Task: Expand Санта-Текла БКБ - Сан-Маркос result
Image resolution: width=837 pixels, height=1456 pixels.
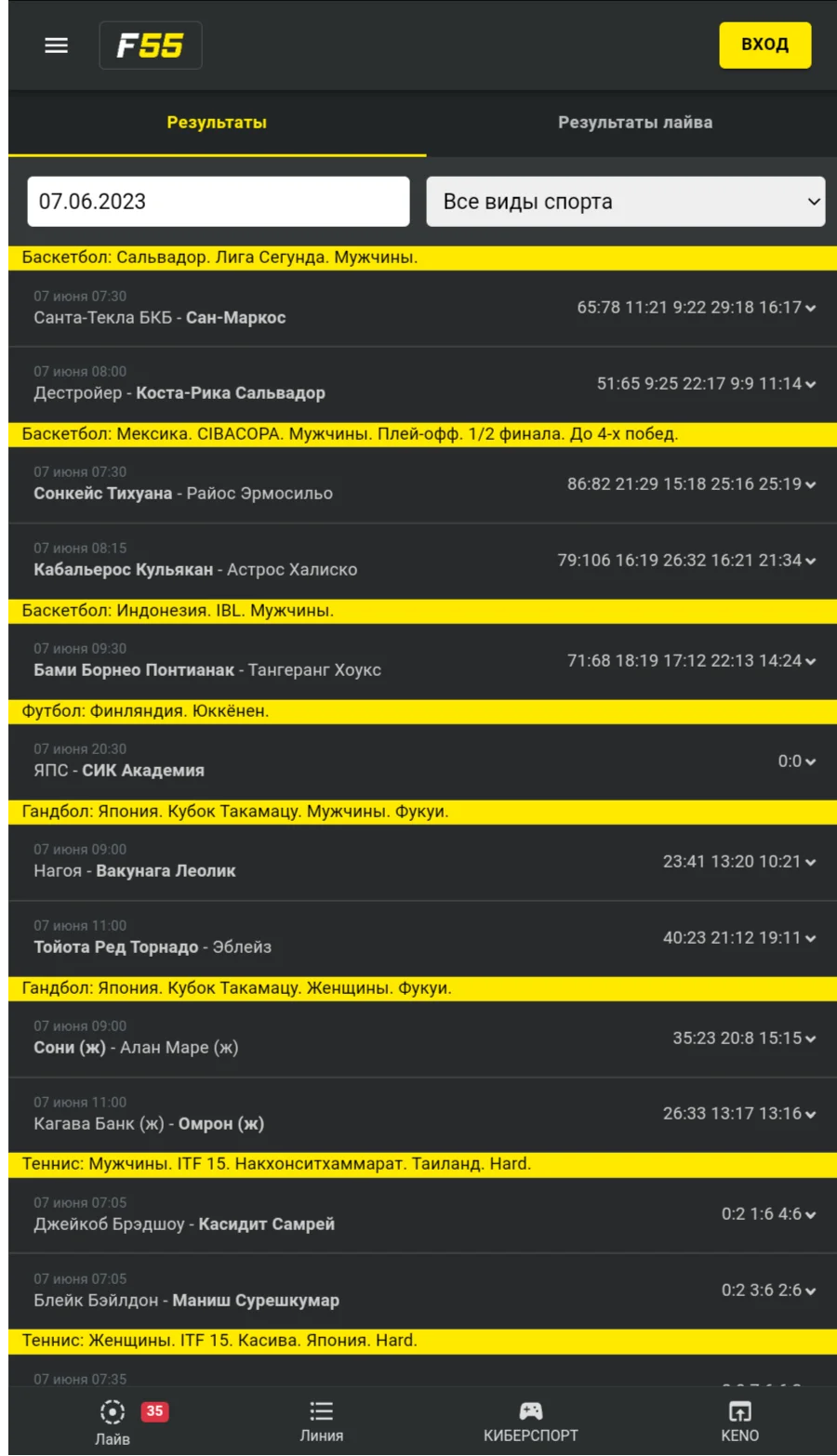Action: click(x=810, y=309)
